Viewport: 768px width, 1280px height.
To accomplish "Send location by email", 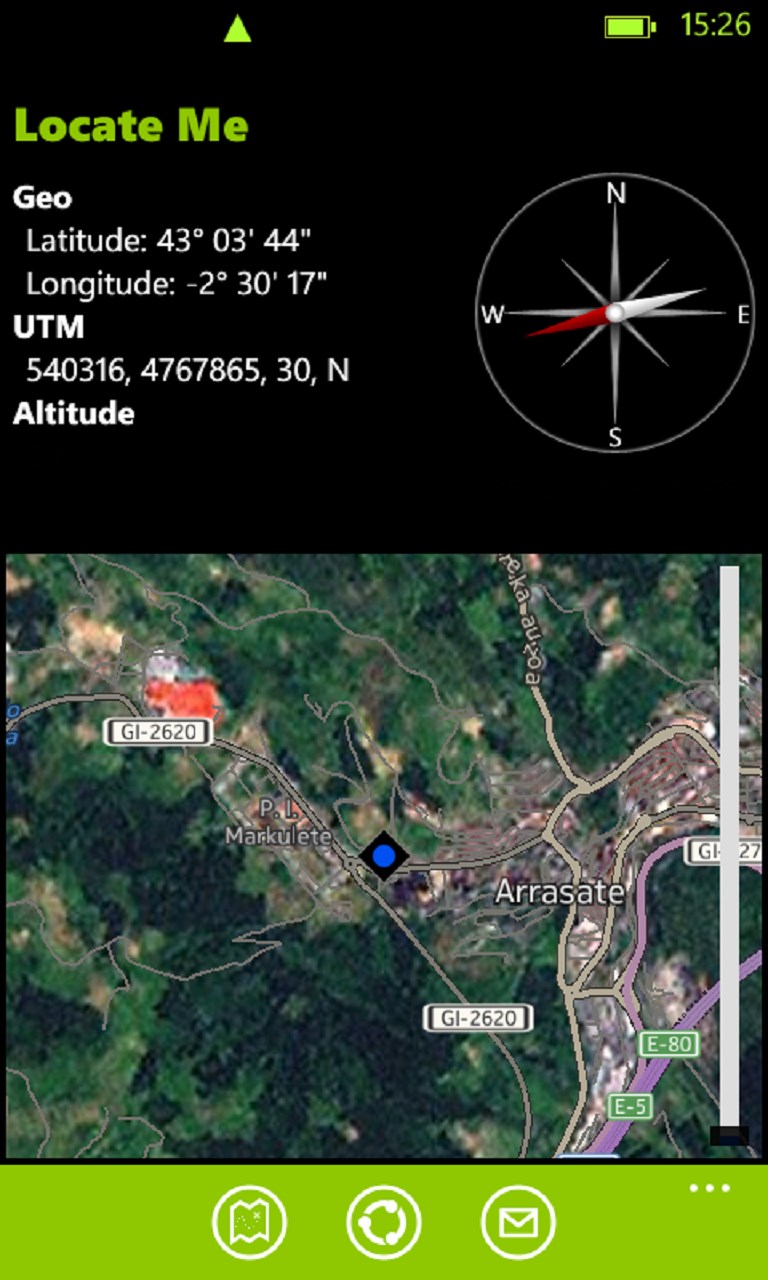I will point(518,1222).
